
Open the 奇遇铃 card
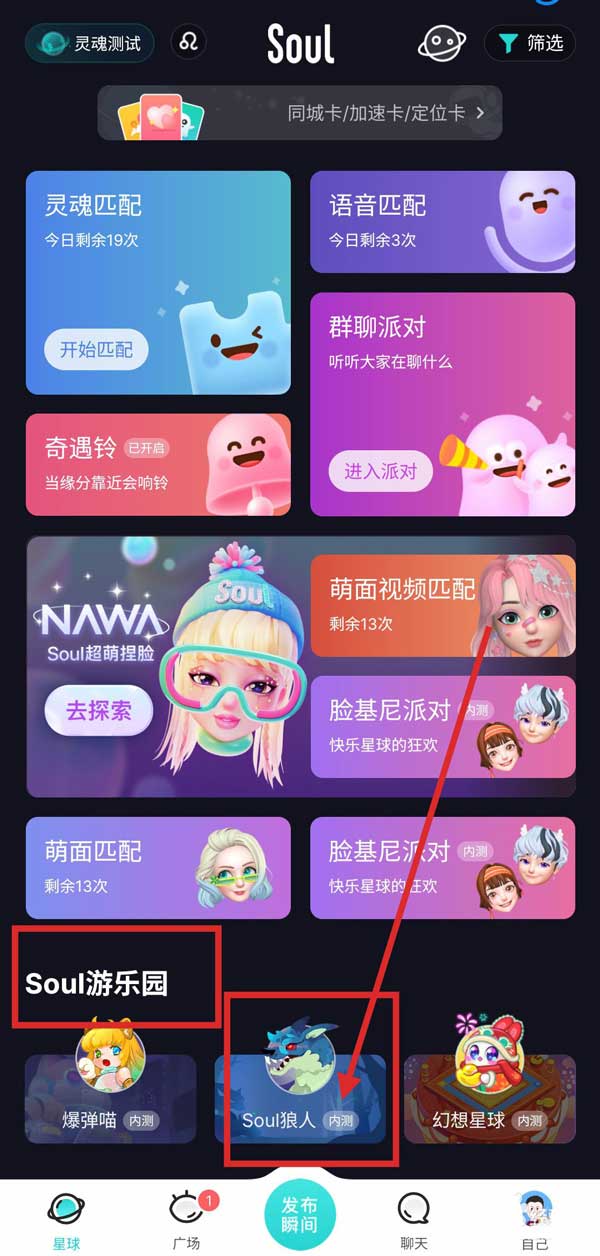[157, 465]
